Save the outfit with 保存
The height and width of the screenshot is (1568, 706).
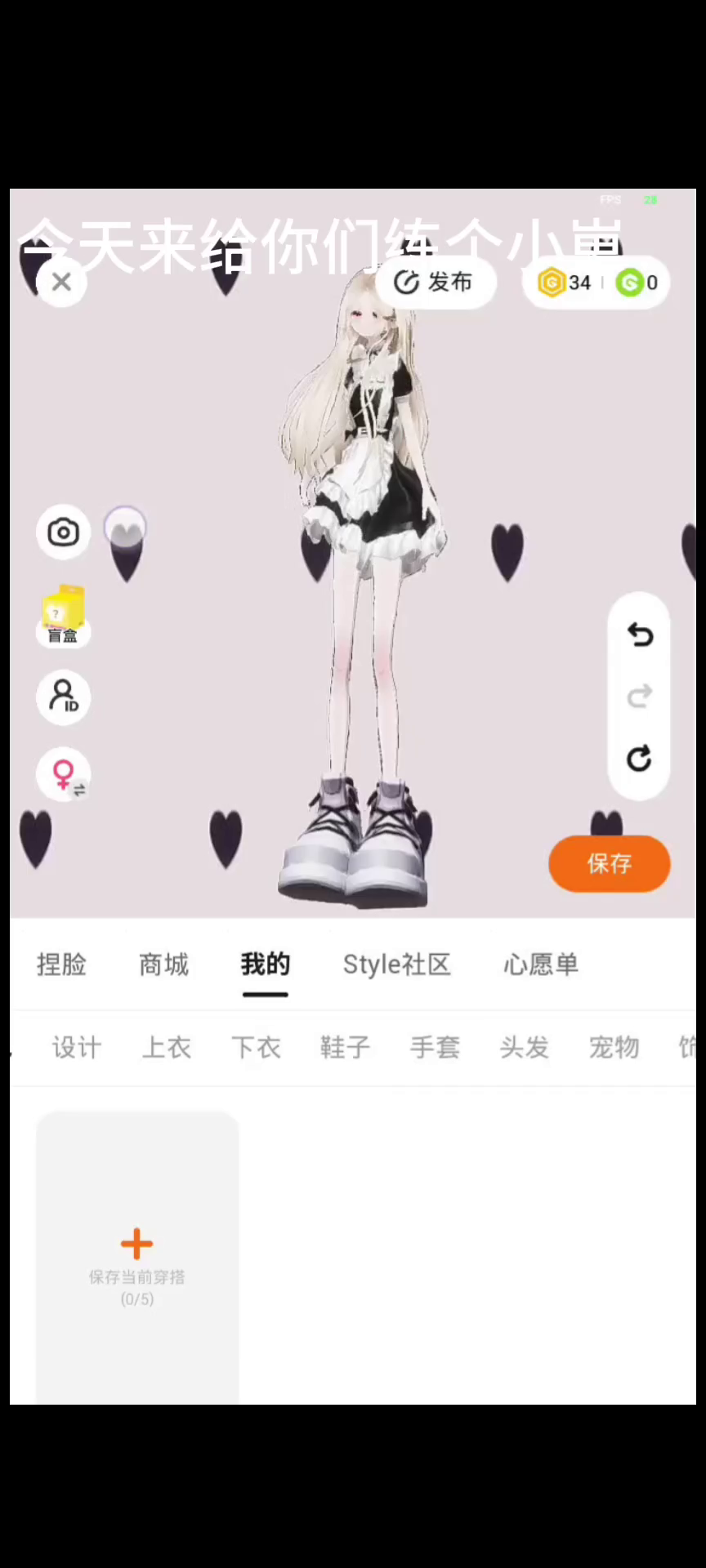click(609, 863)
